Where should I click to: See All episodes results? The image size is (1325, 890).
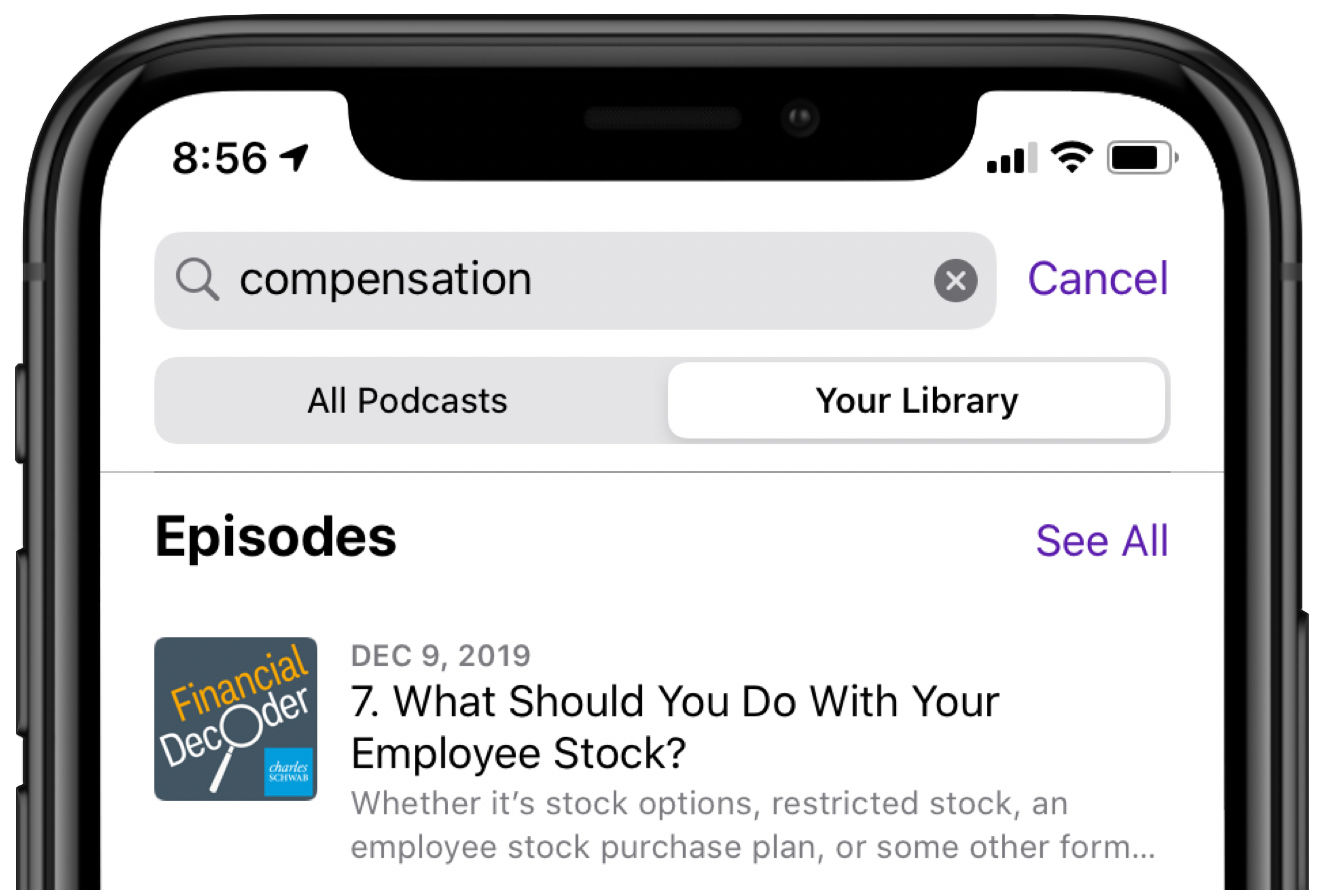click(x=1101, y=541)
